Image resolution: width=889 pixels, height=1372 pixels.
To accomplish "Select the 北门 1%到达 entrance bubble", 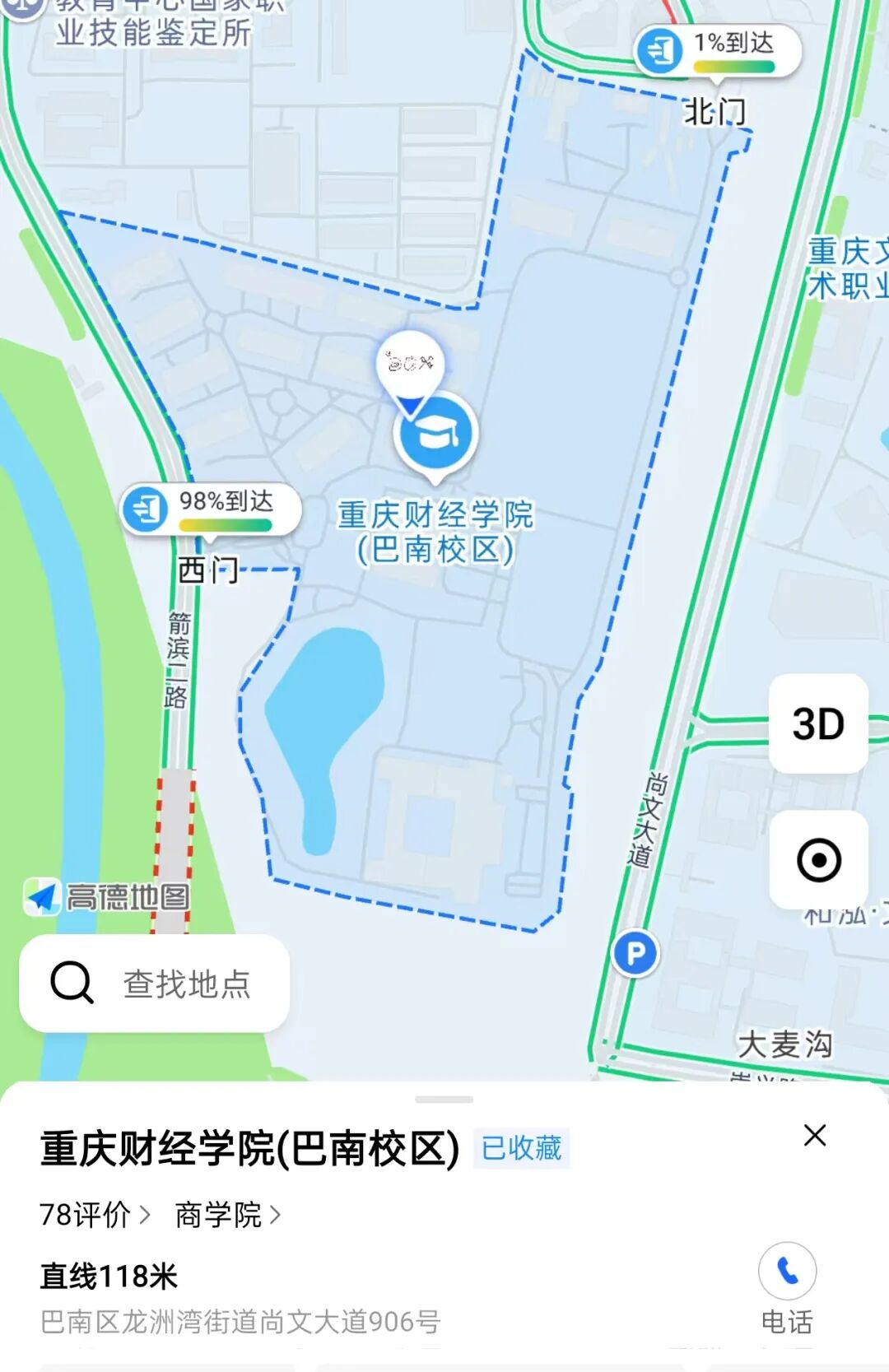I will click(x=718, y=51).
